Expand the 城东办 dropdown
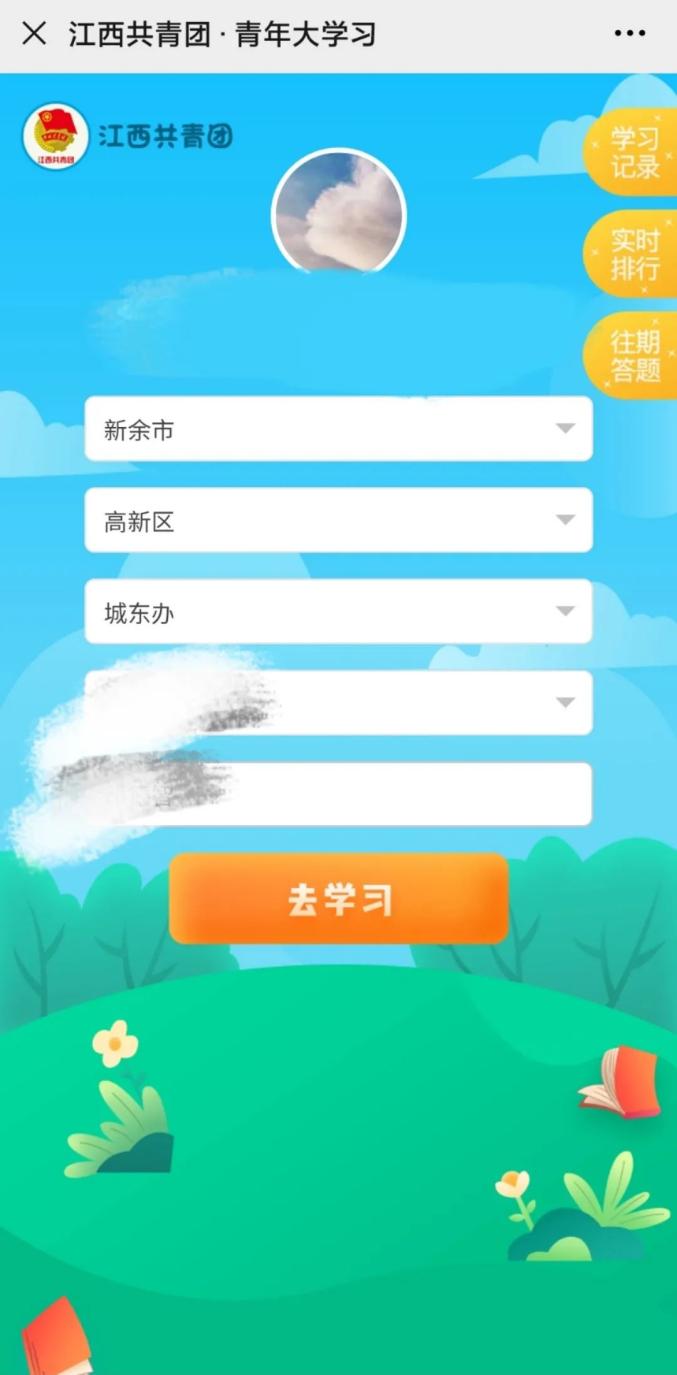The height and width of the screenshot is (1375, 677). (338, 612)
